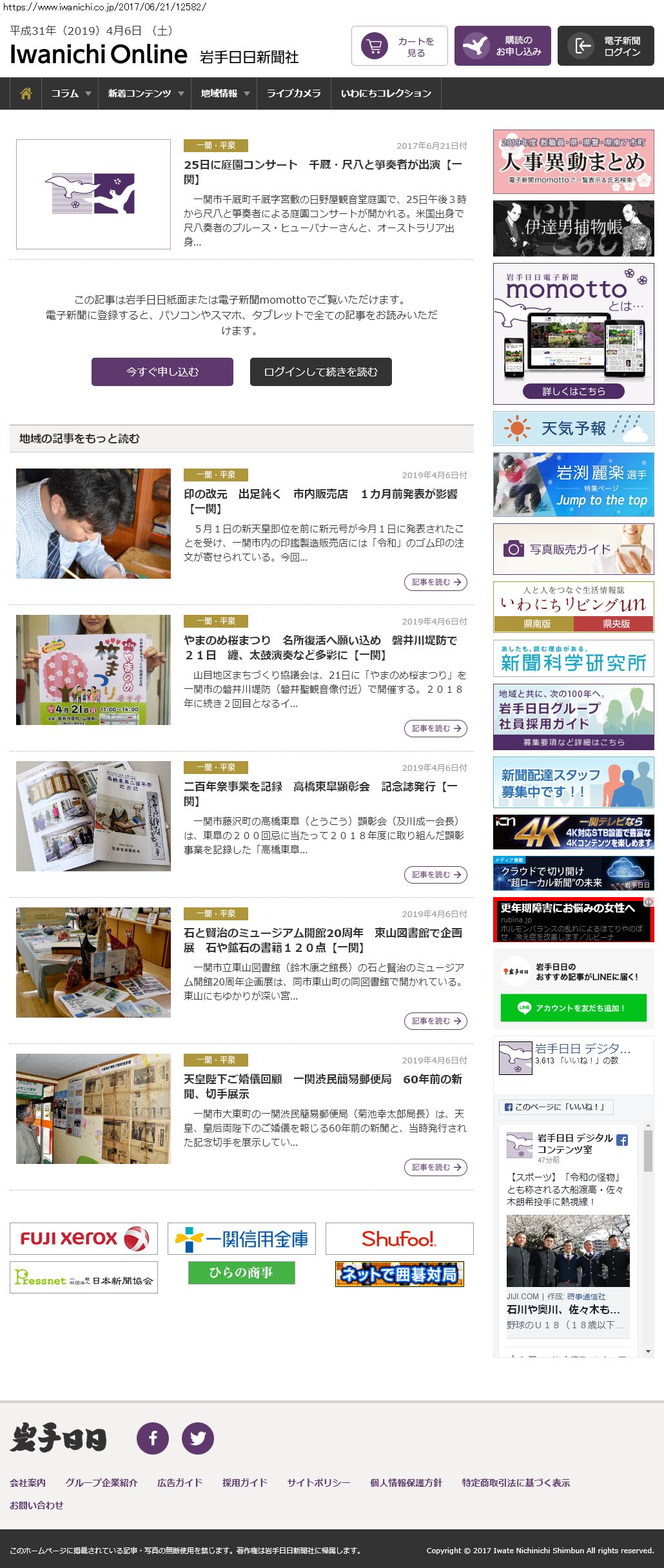Open the home icon in navigation bar
The image size is (664, 1568).
26,93
